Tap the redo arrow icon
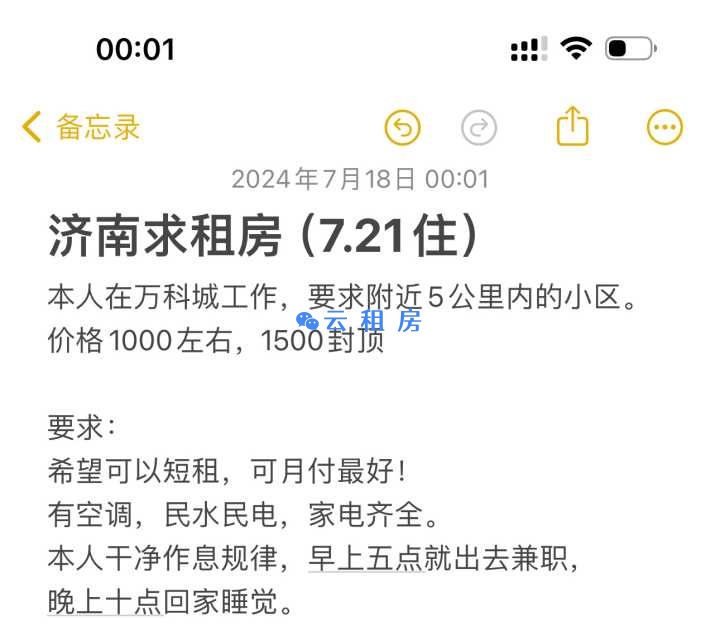Image resolution: width=720 pixels, height=640 pixels. pyautogui.click(x=479, y=127)
